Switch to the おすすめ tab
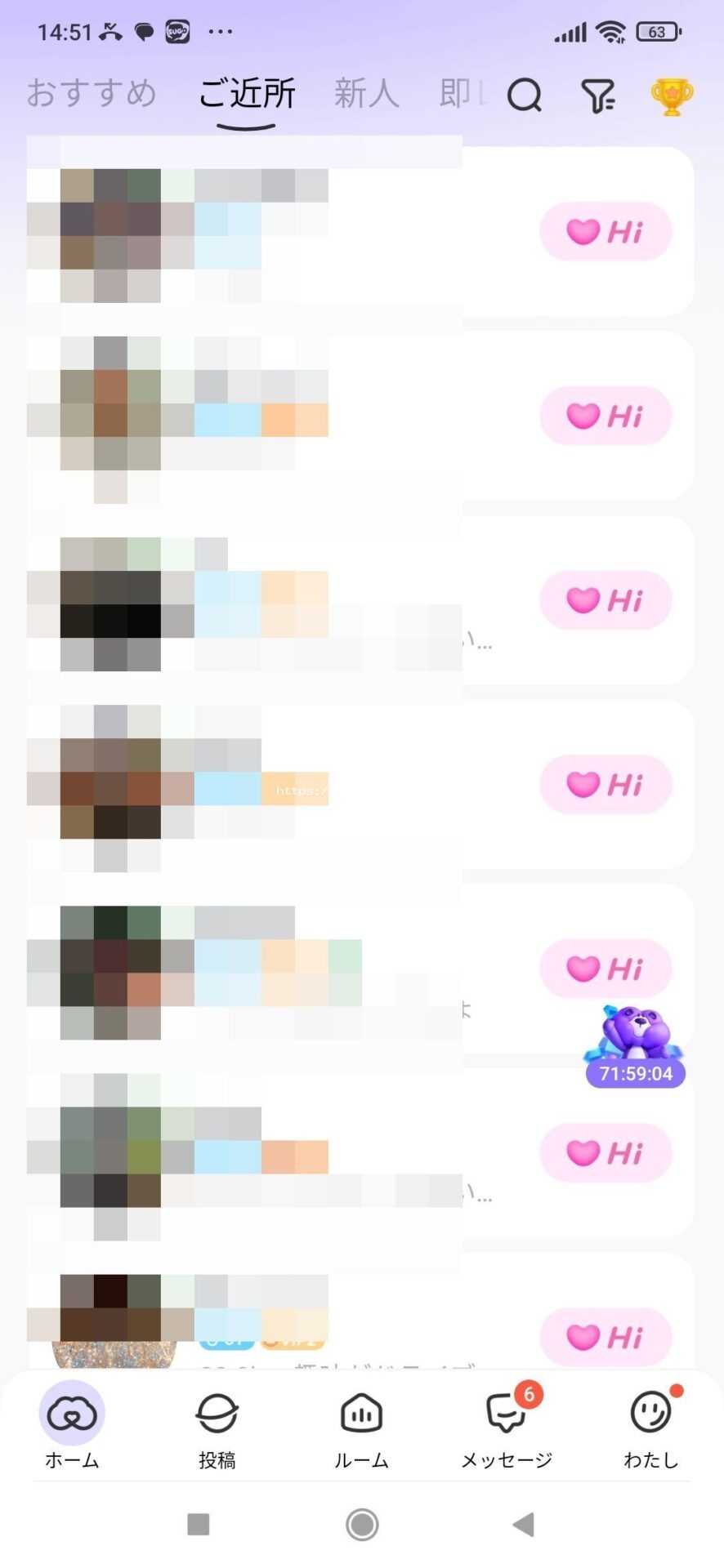Viewport: 724px width, 1568px height. click(x=91, y=93)
